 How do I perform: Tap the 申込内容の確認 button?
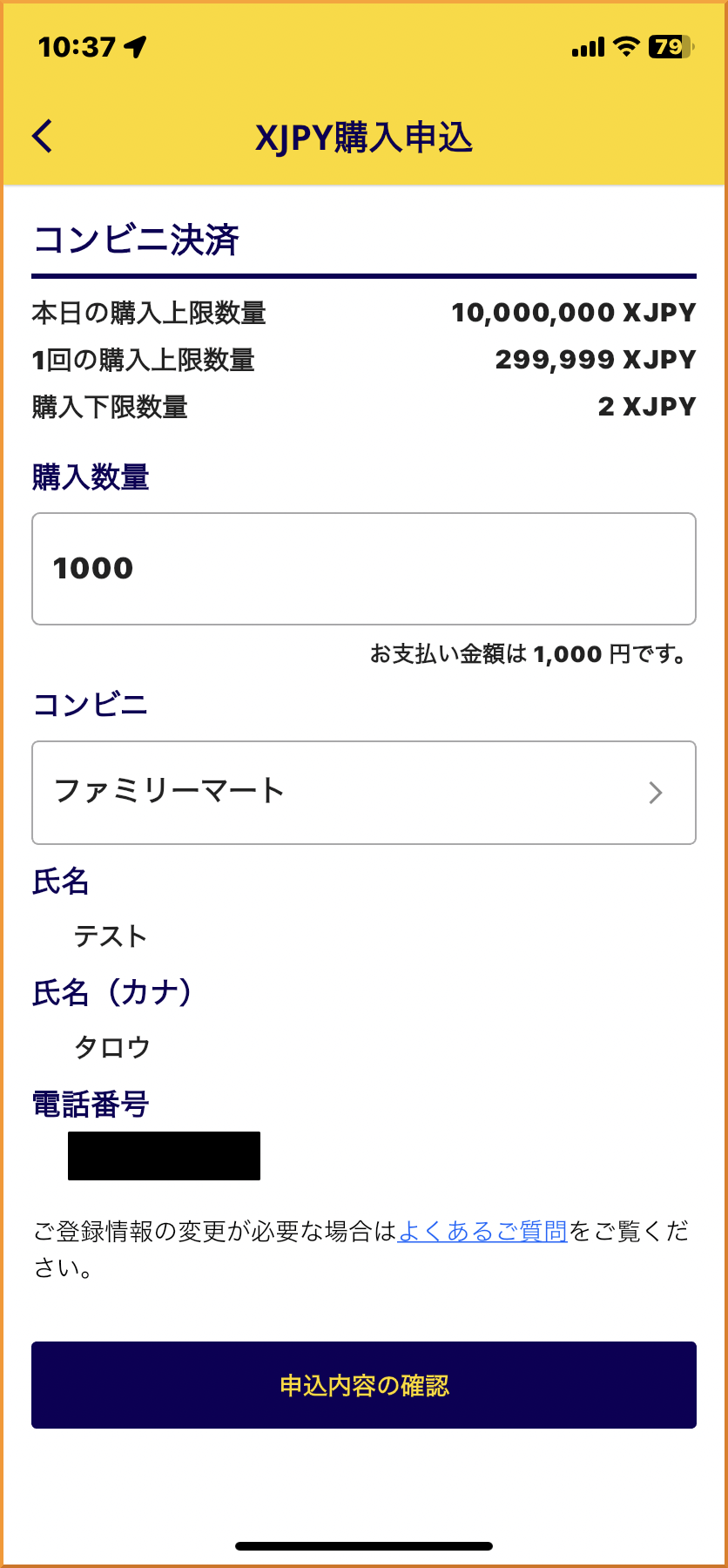363,1385
